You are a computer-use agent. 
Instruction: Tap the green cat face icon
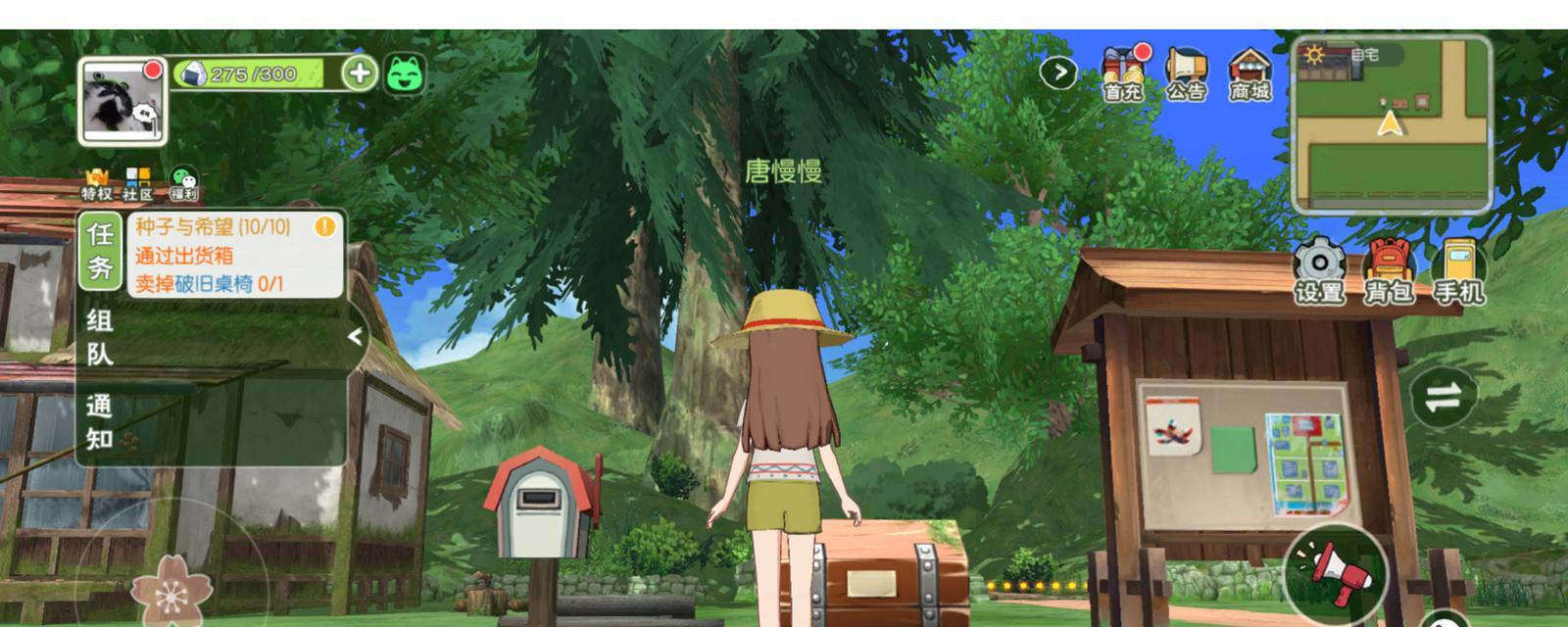(x=405, y=73)
